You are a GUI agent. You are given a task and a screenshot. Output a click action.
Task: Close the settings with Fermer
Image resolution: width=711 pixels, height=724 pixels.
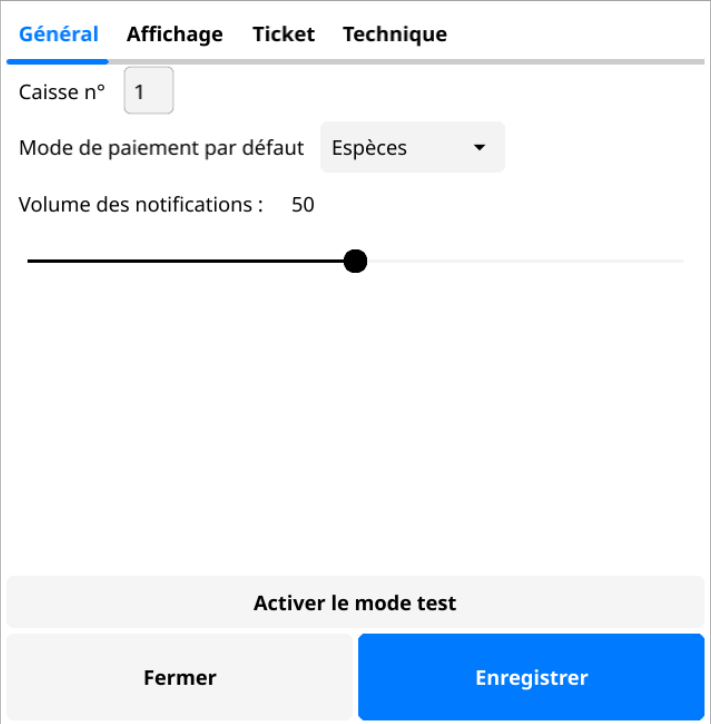coord(180,677)
